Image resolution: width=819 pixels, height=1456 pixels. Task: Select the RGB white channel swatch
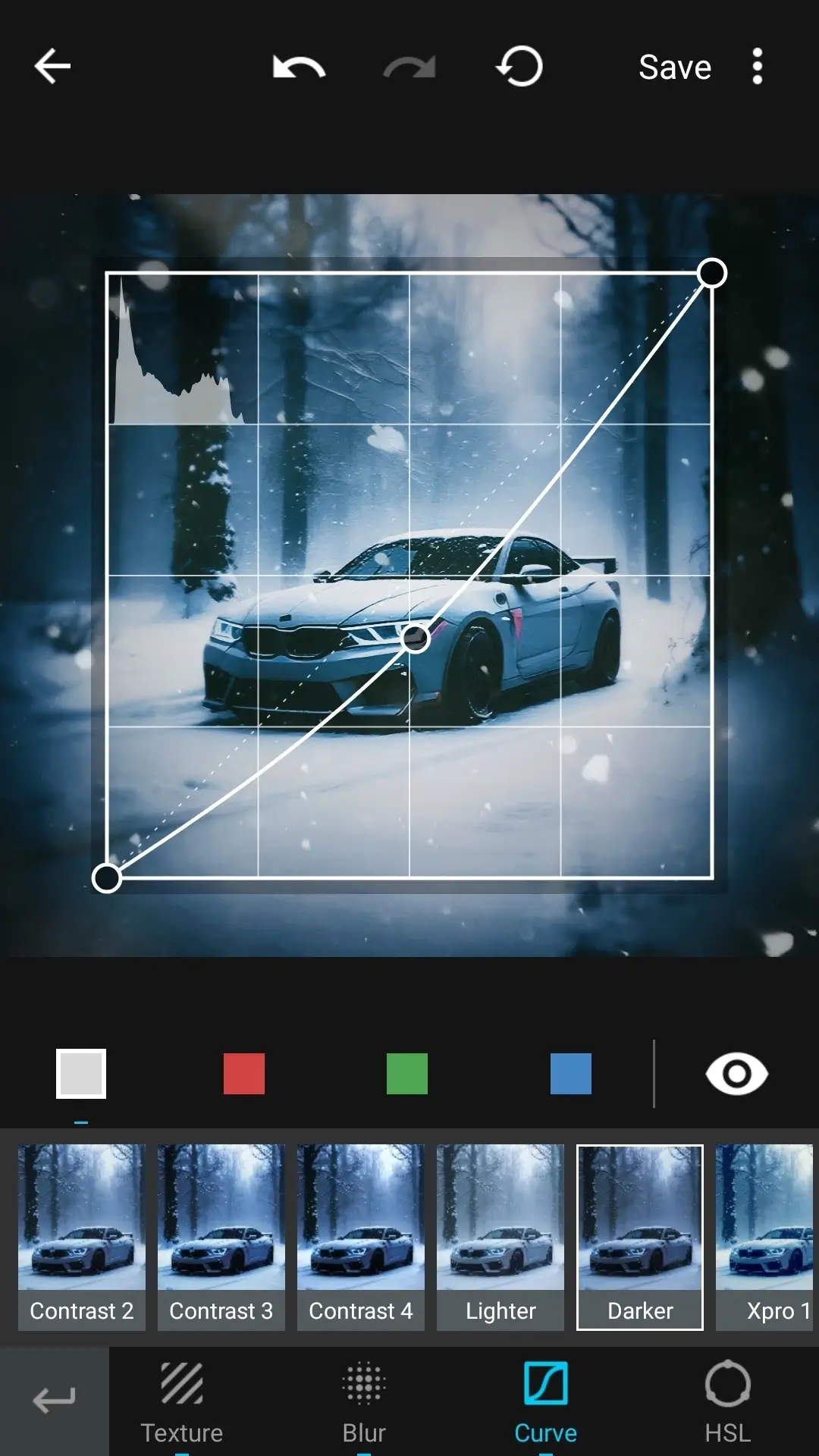(x=81, y=1074)
